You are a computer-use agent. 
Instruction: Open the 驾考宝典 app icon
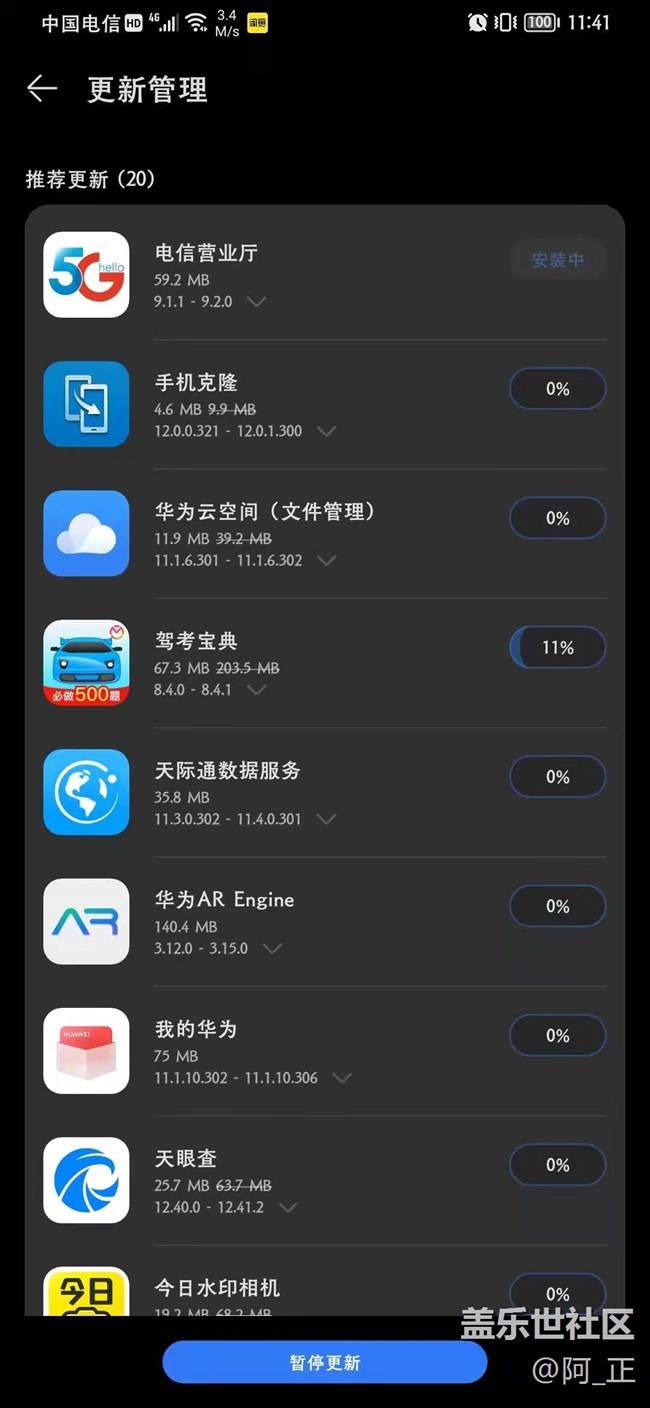pyautogui.click(x=86, y=663)
